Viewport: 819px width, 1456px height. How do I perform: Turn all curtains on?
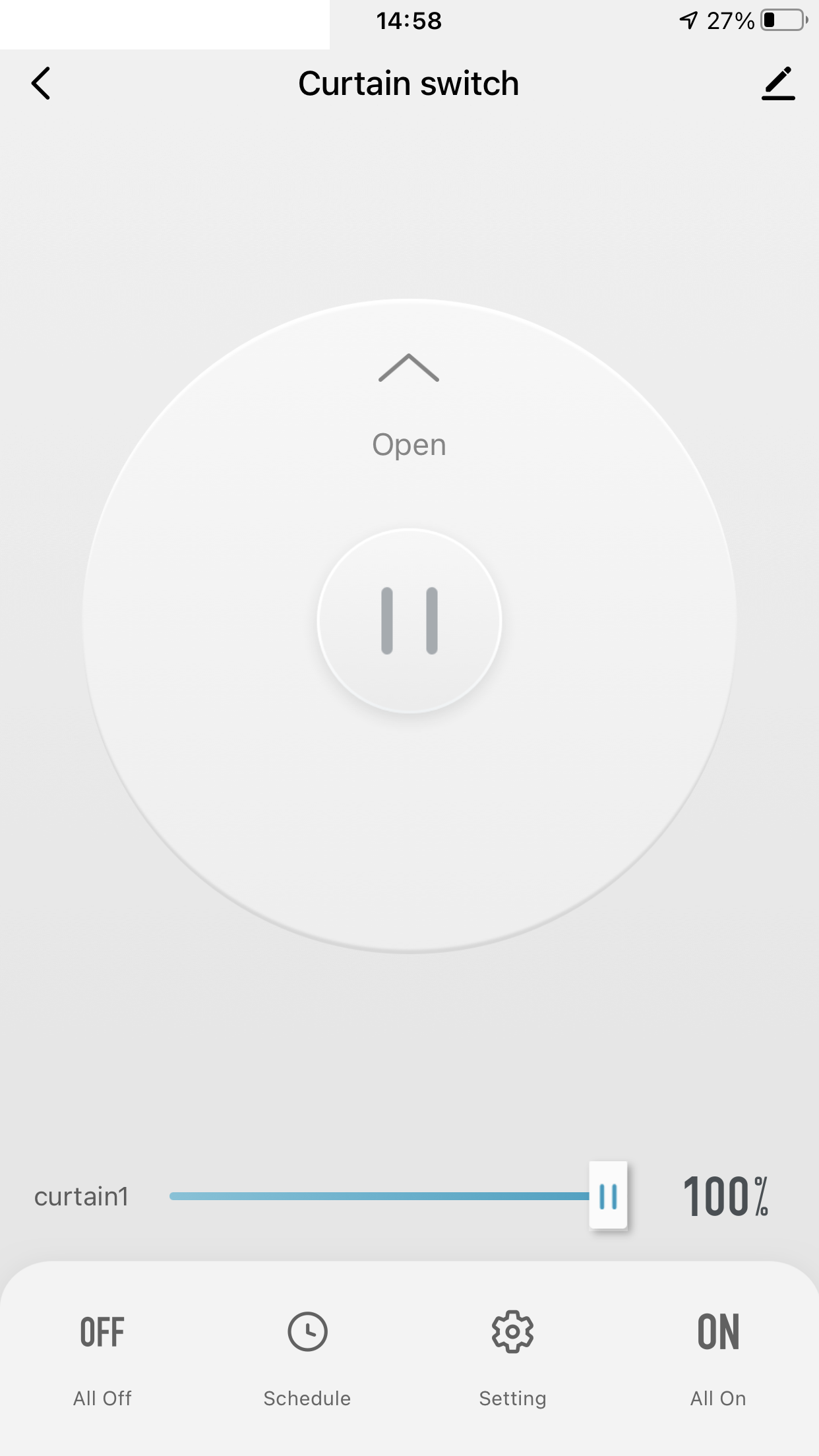click(x=718, y=1350)
